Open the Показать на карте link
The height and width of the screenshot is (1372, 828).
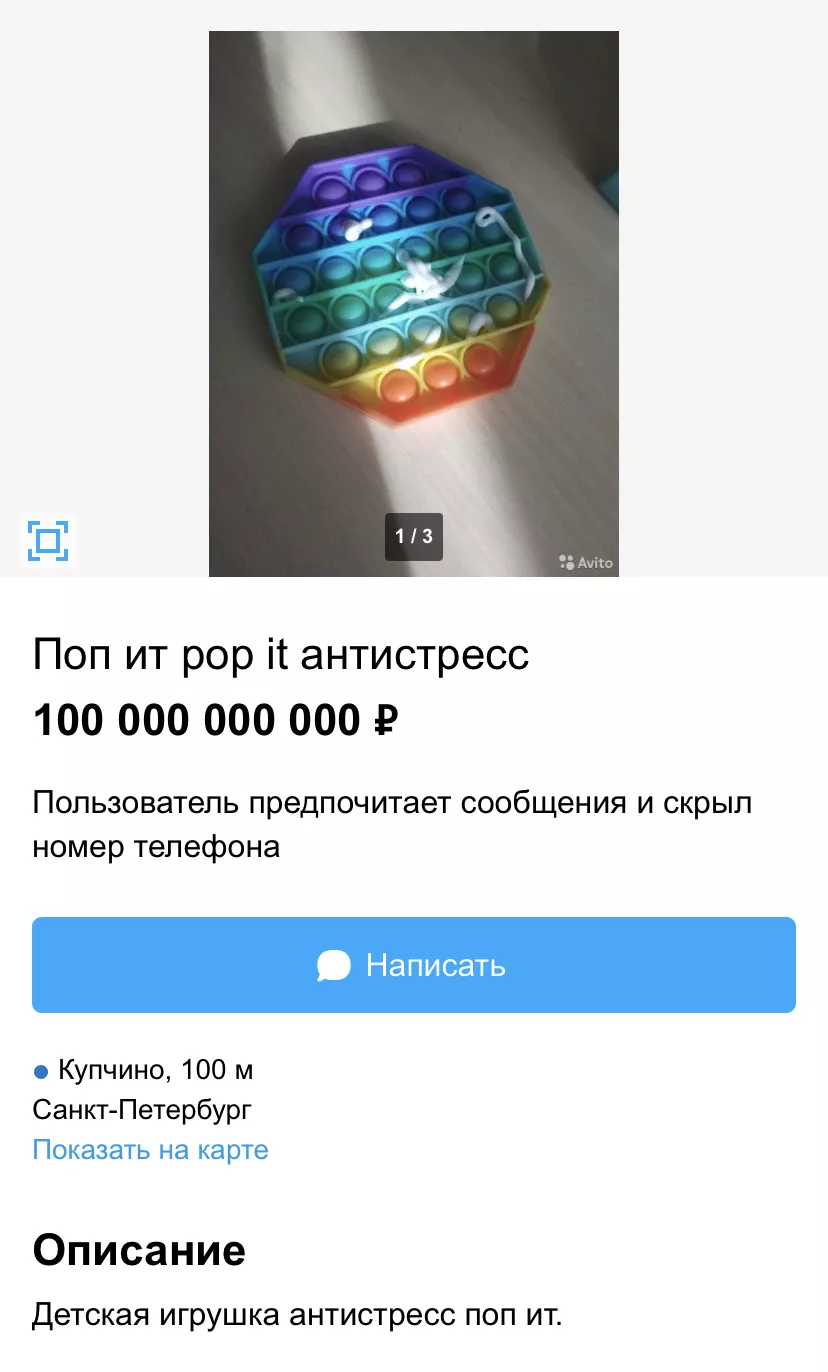pos(150,1150)
